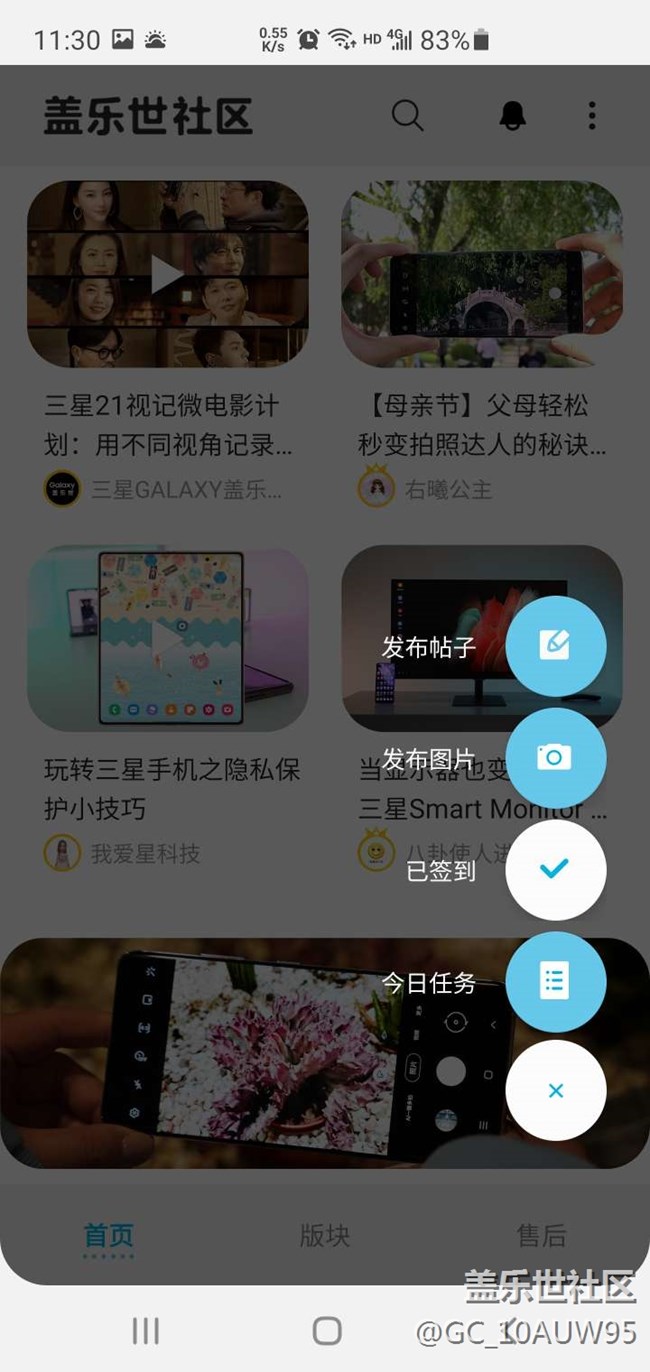Tap the system home button
650x1372 pixels.
327,1330
